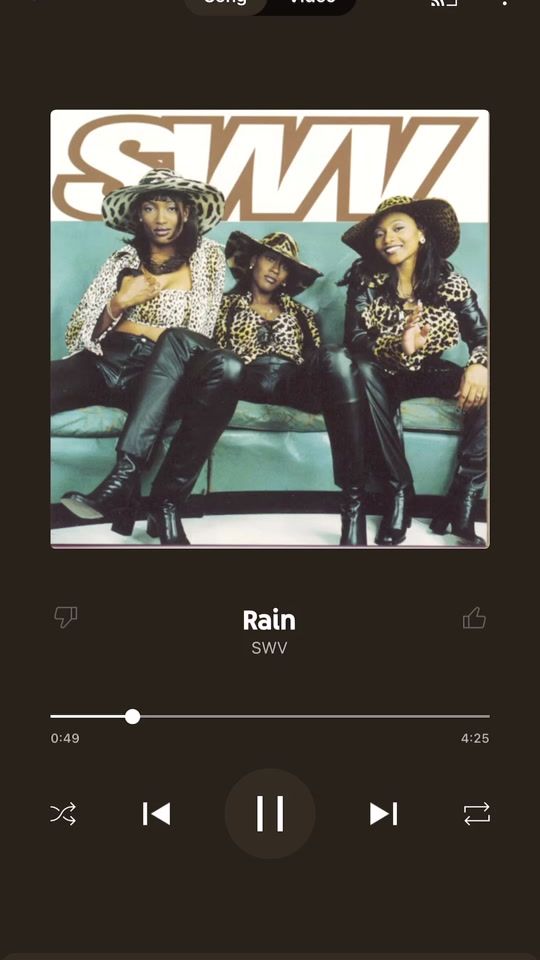Open the three-dot overflow menu
The width and height of the screenshot is (540, 960).
(x=504, y=2)
